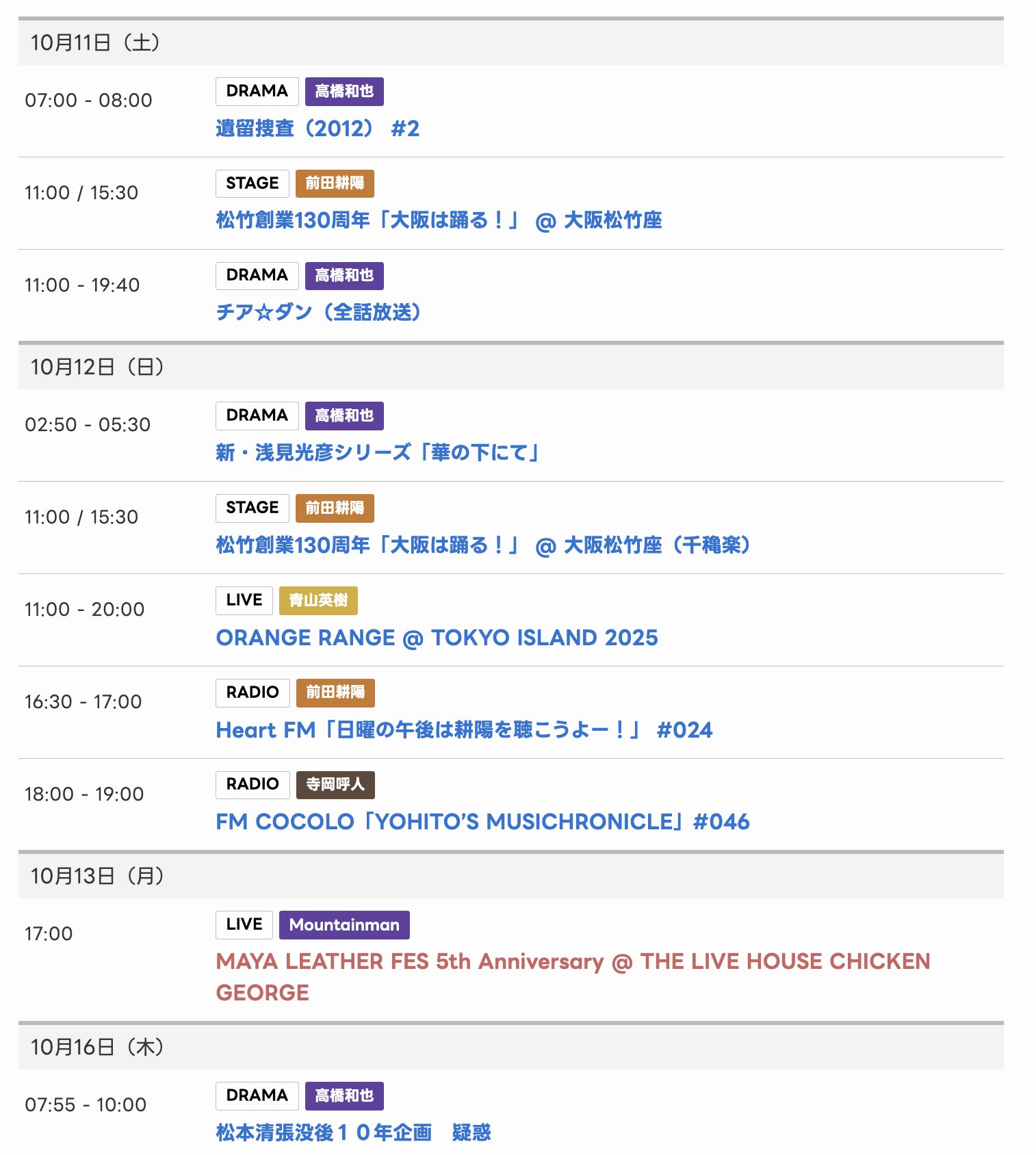Tap the 寺岡呼人 tag on FM COCOLO
Image resolution: width=1036 pixels, height=1155 pixels.
(x=335, y=785)
